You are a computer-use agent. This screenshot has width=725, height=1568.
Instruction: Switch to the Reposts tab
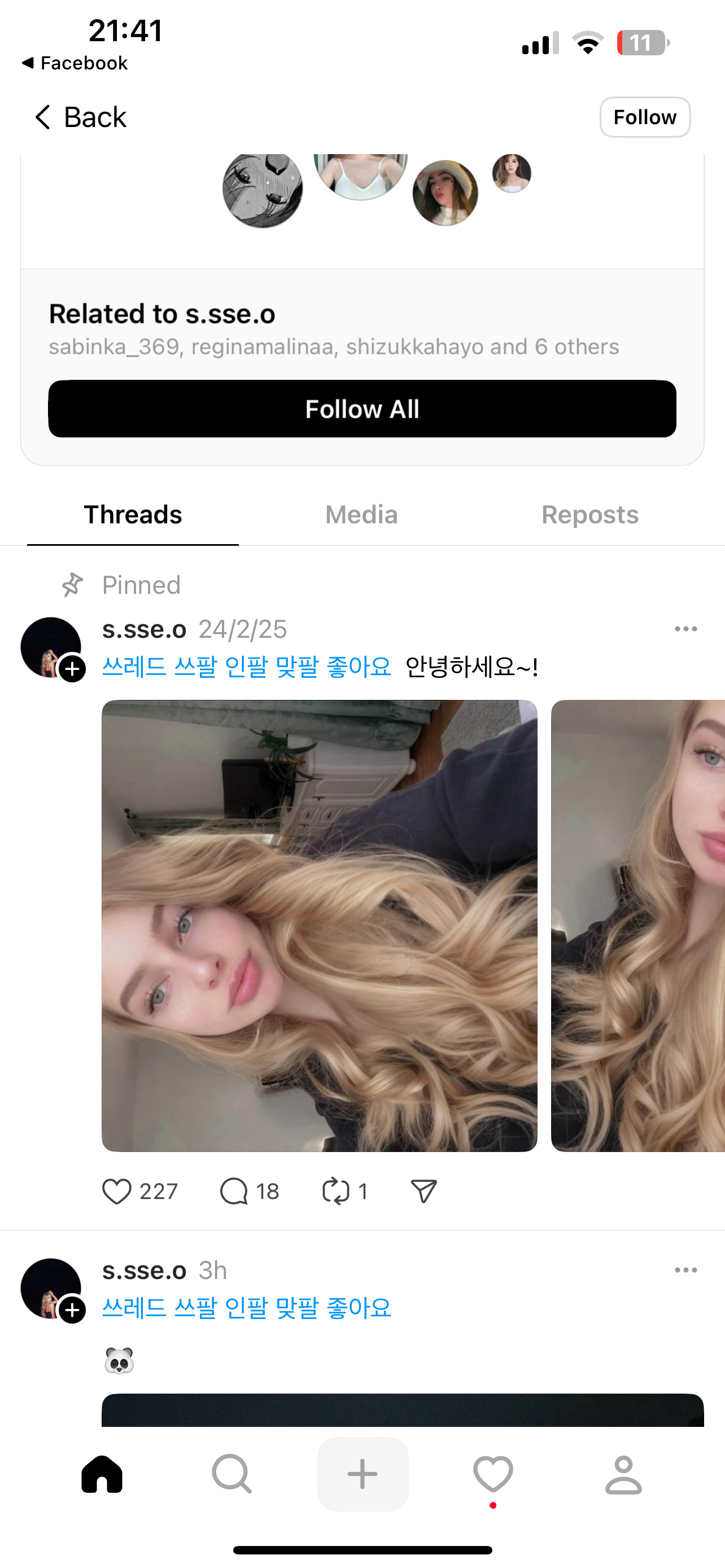point(589,515)
